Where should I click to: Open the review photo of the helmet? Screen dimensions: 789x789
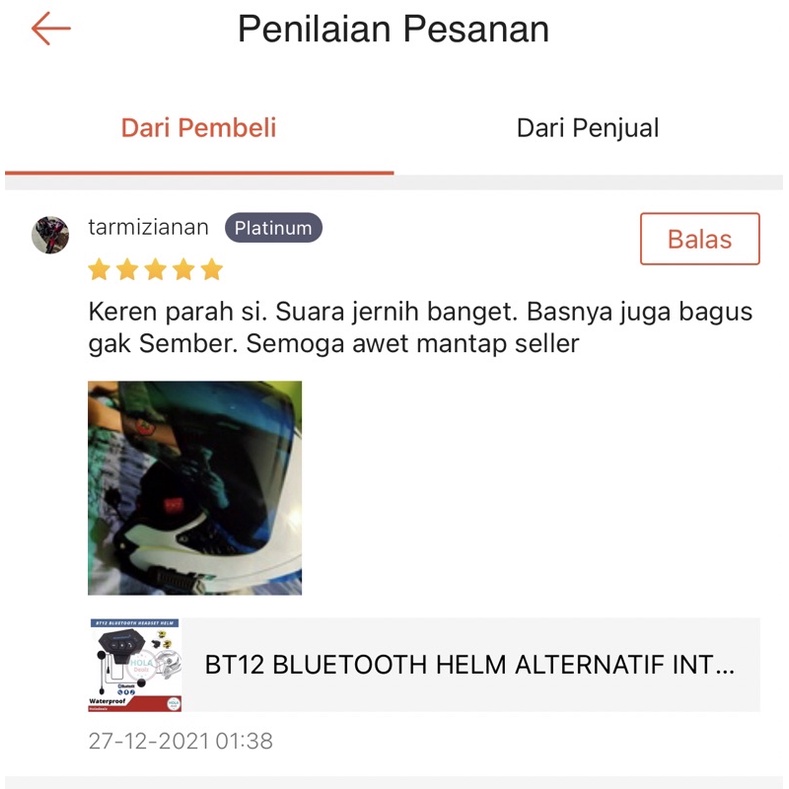(x=195, y=487)
